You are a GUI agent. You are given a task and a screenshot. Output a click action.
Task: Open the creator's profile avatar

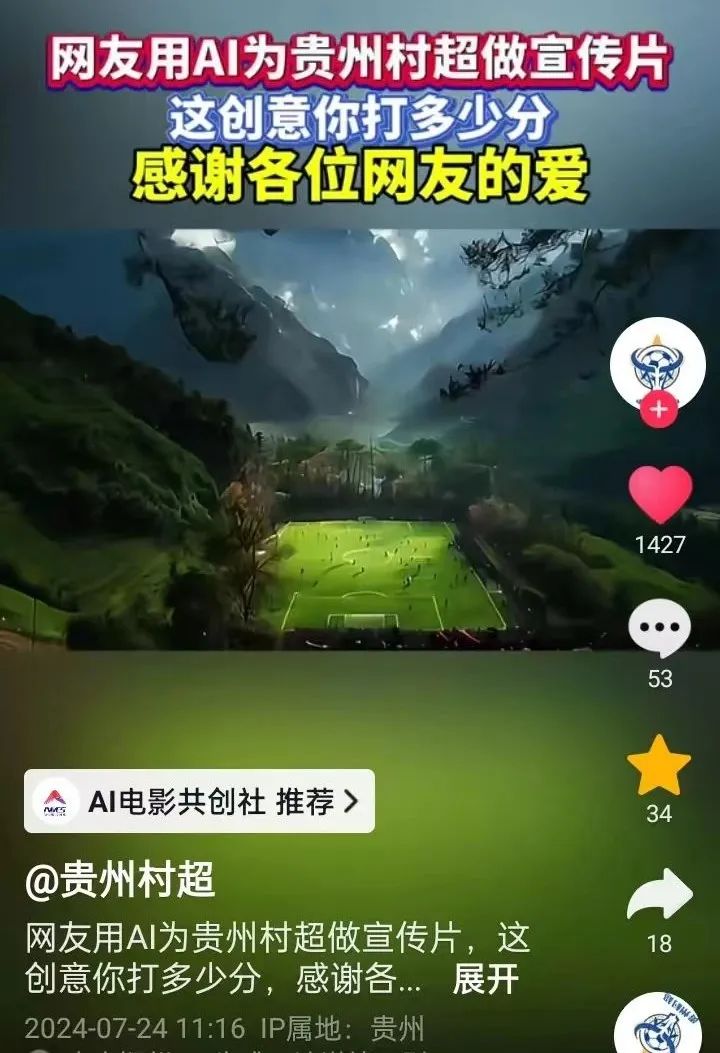pyautogui.click(x=657, y=364)
